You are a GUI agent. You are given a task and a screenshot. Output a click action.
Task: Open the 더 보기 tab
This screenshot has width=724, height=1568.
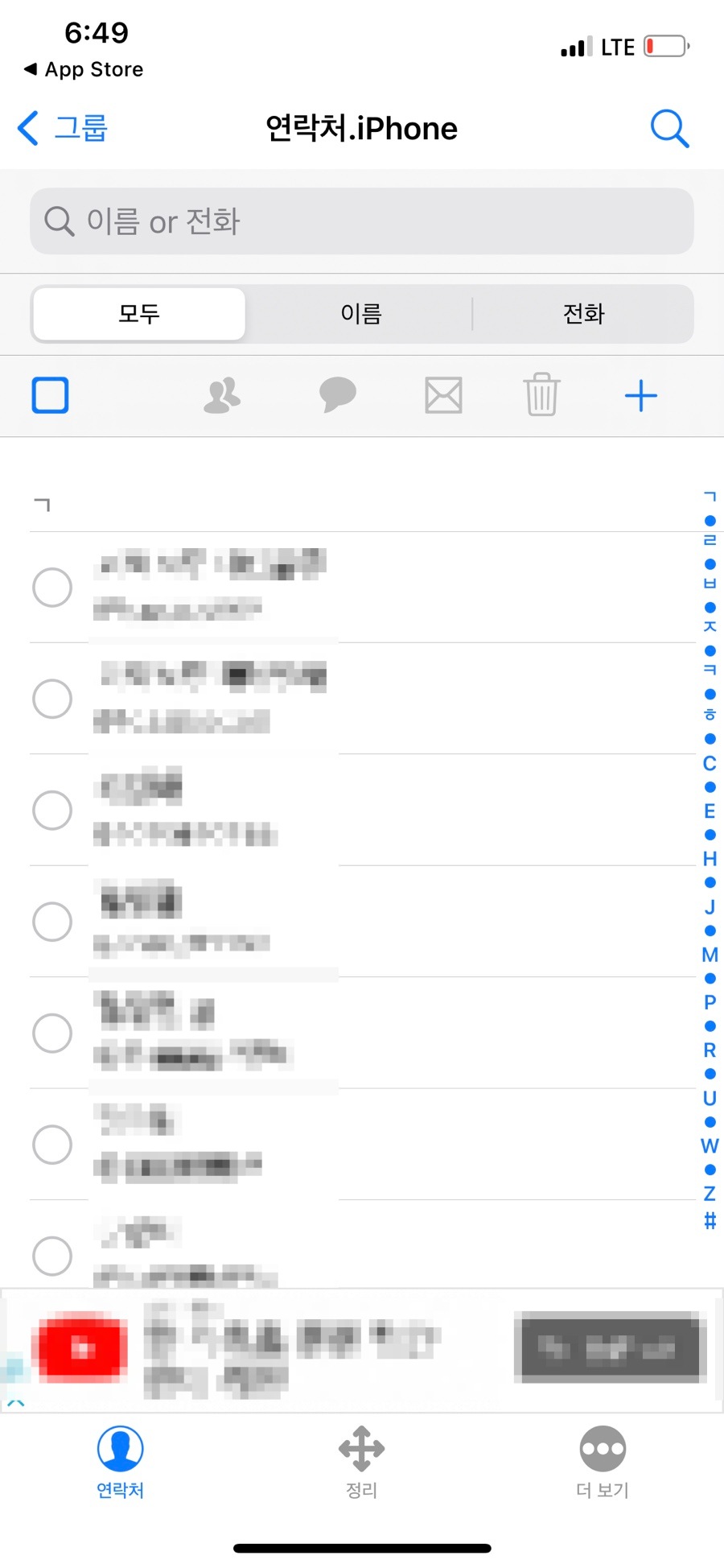(x=603, y=1462)
